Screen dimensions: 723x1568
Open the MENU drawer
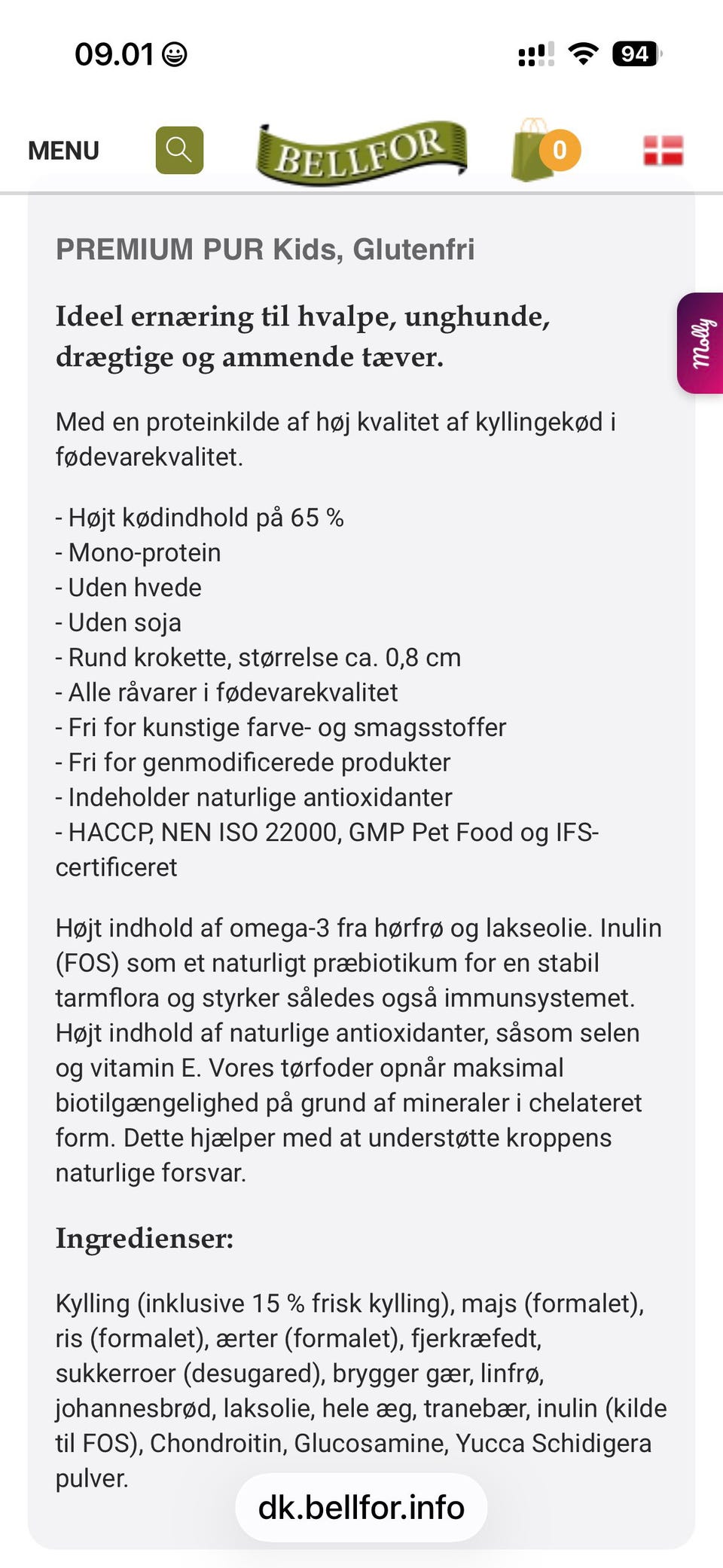[63, 151]
